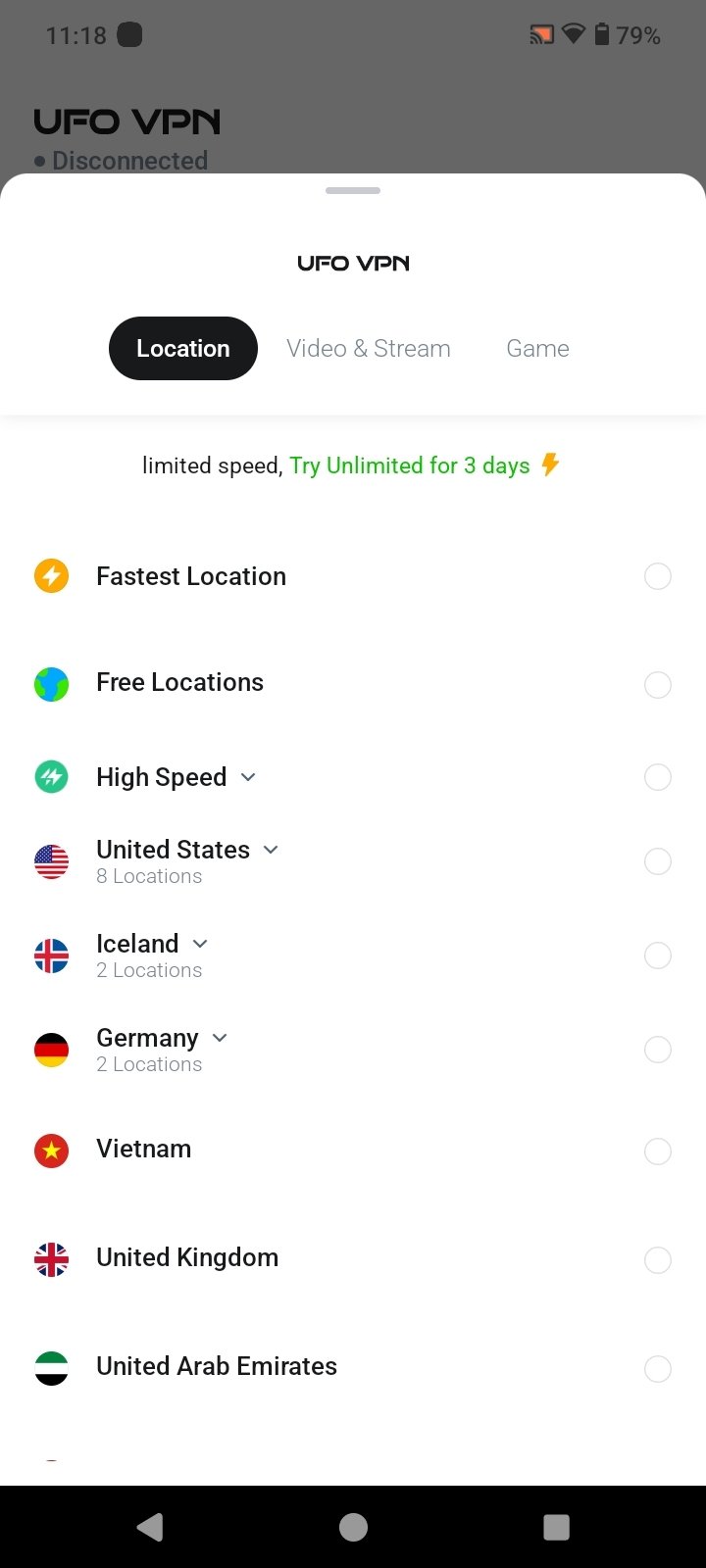Go to the system home screen

click(x=353, y=1527)
